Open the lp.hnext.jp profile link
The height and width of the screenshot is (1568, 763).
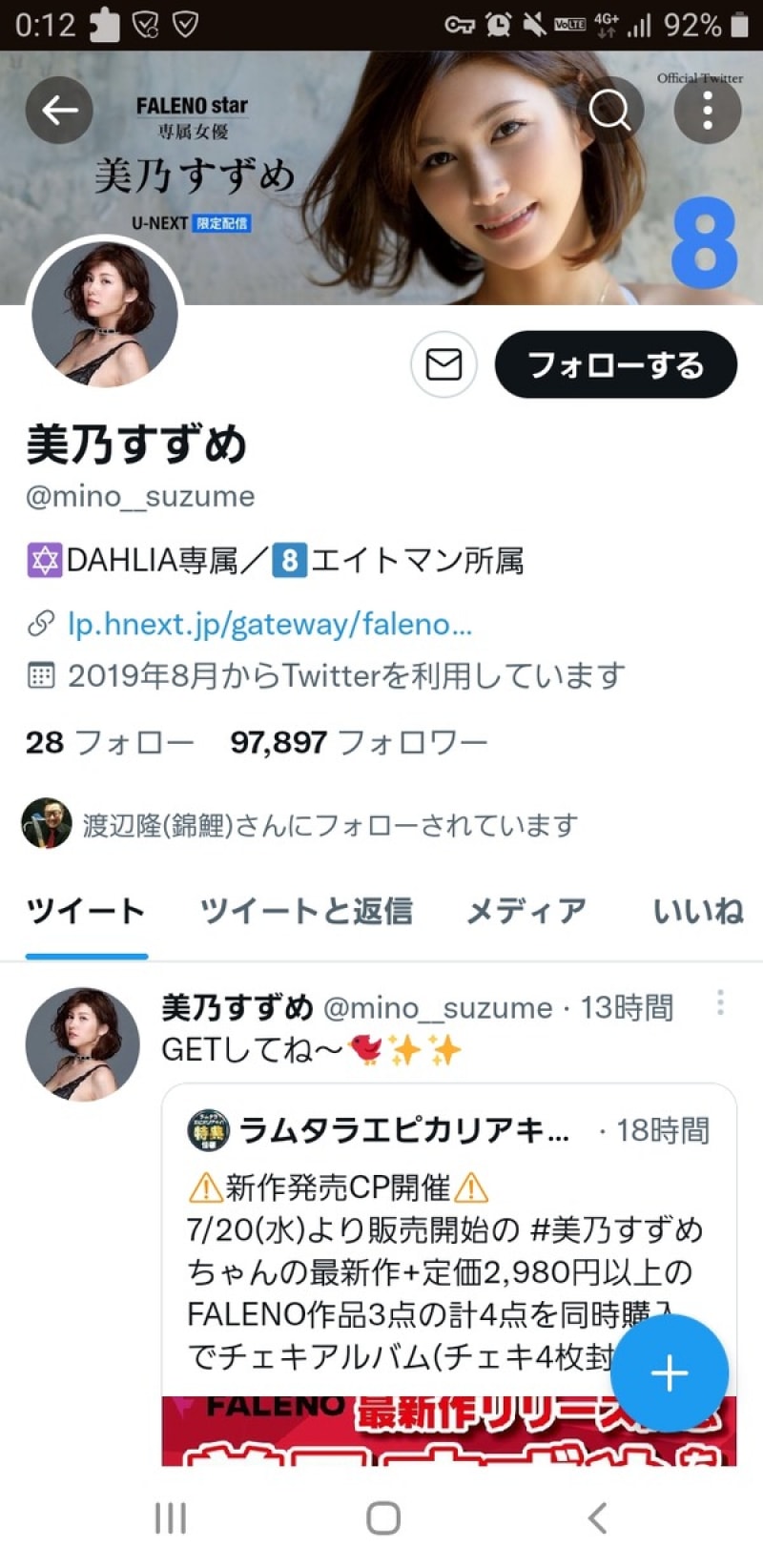[x=270, y=624]
